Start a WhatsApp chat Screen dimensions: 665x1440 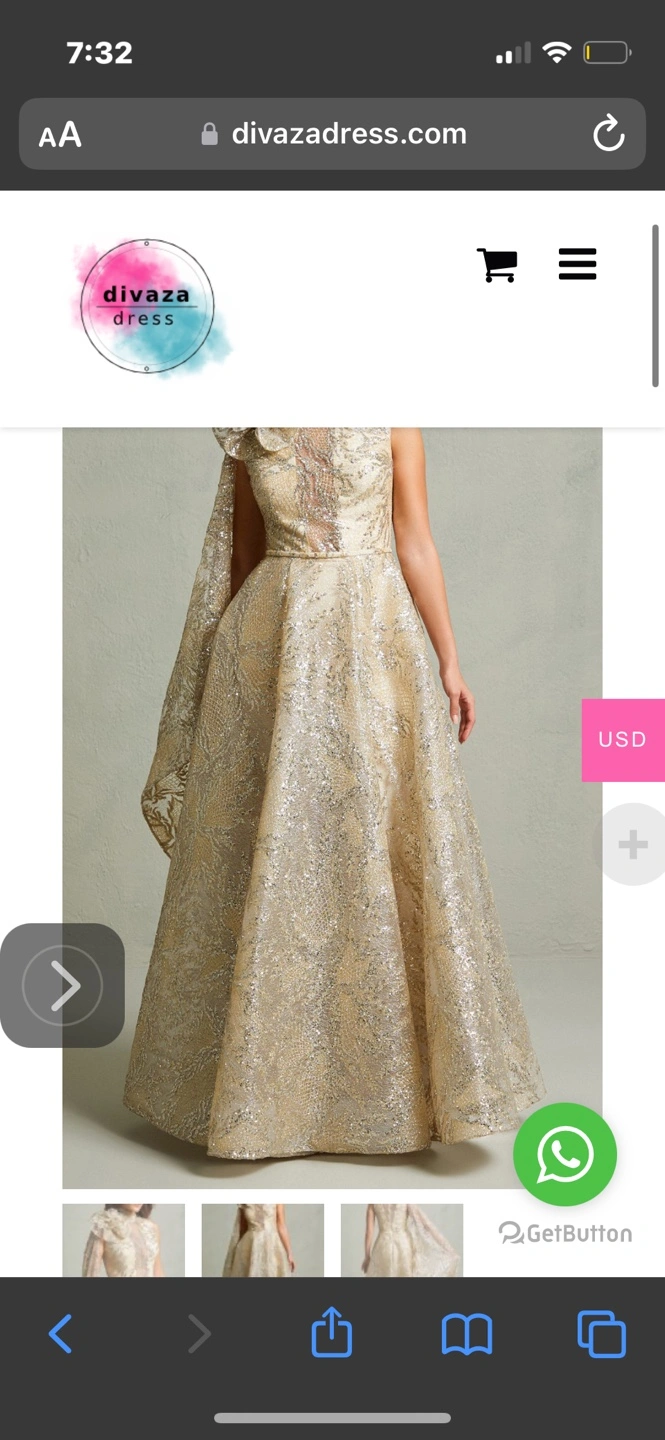565,1154
